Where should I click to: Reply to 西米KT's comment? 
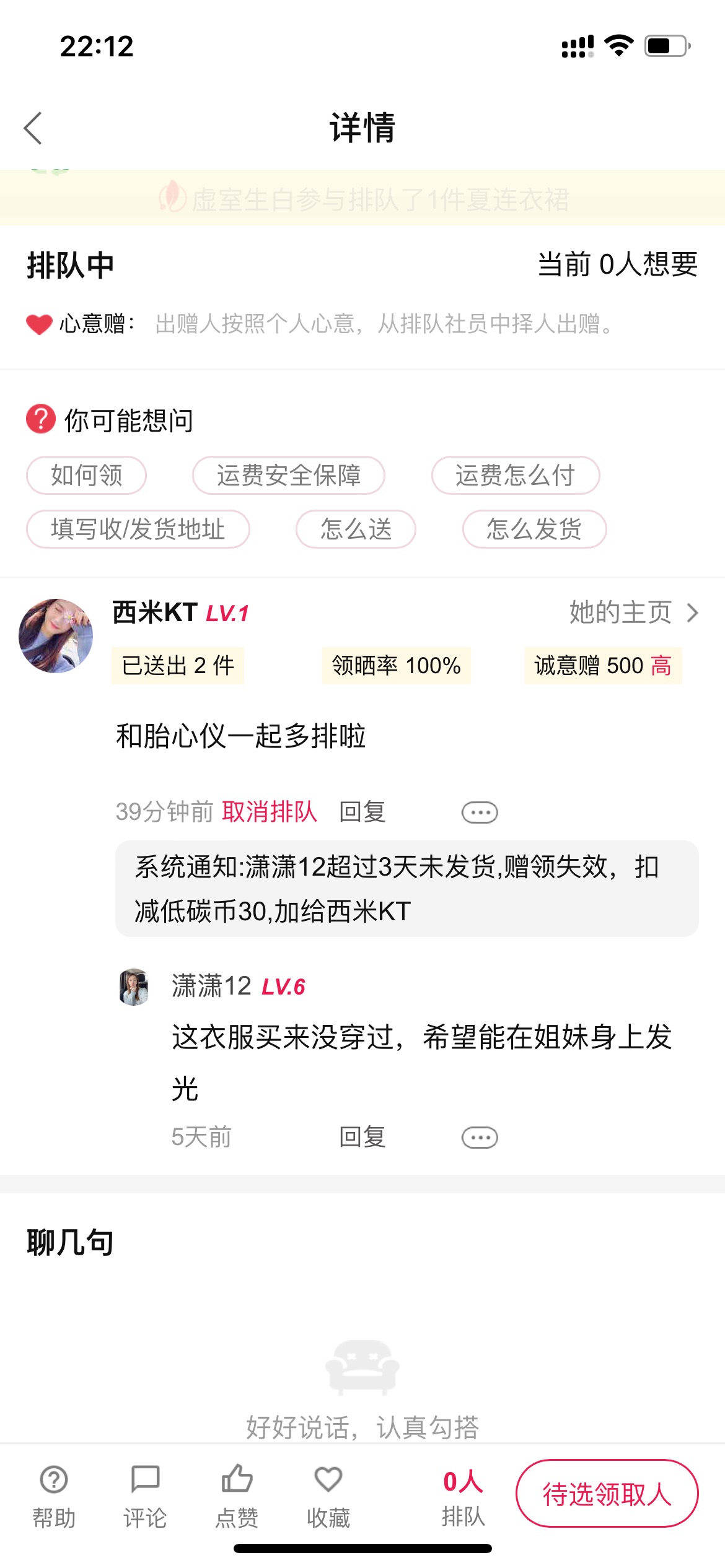tap(362, 811)
